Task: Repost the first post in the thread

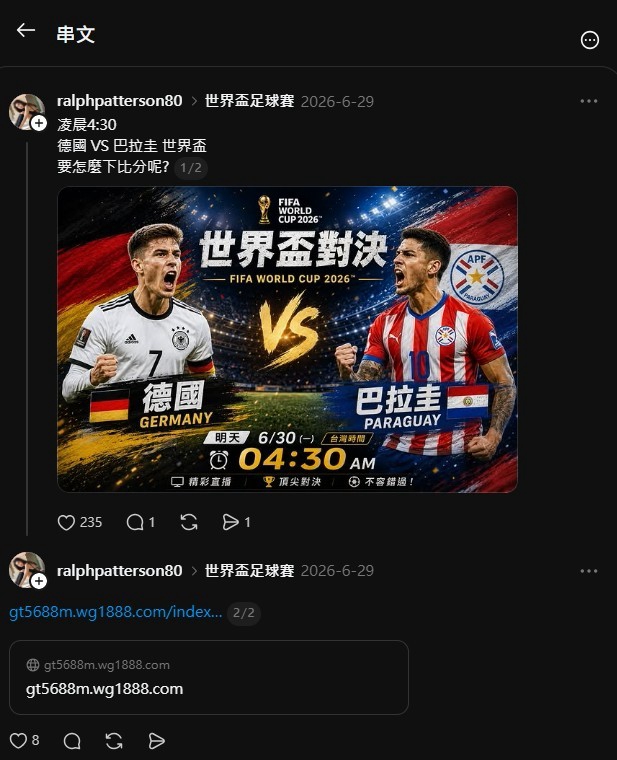Action: (x=189, y=522)
